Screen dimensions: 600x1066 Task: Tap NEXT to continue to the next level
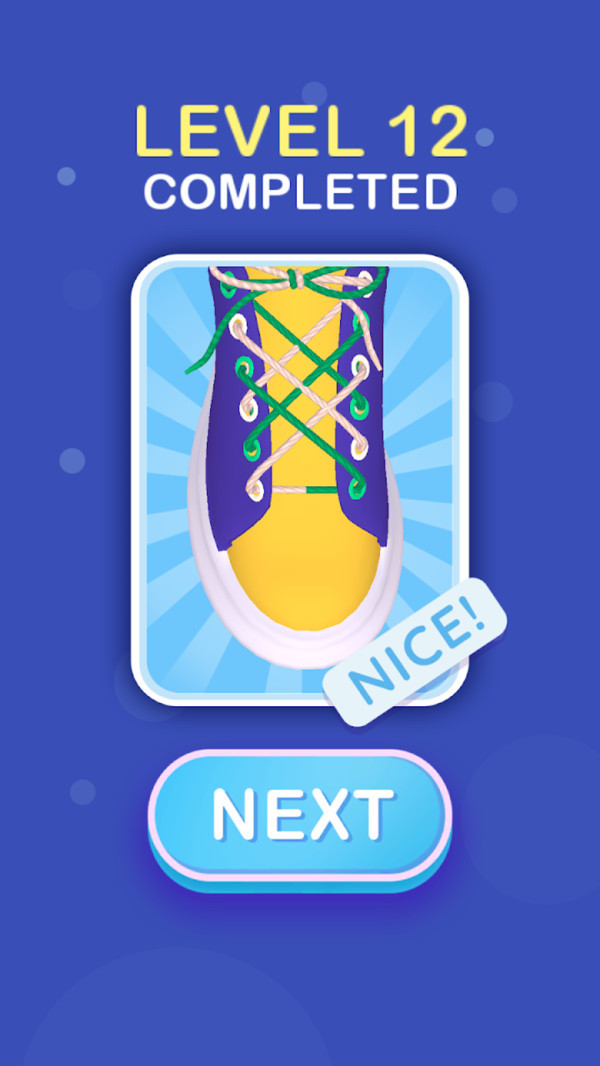click(x=300, y=814)
